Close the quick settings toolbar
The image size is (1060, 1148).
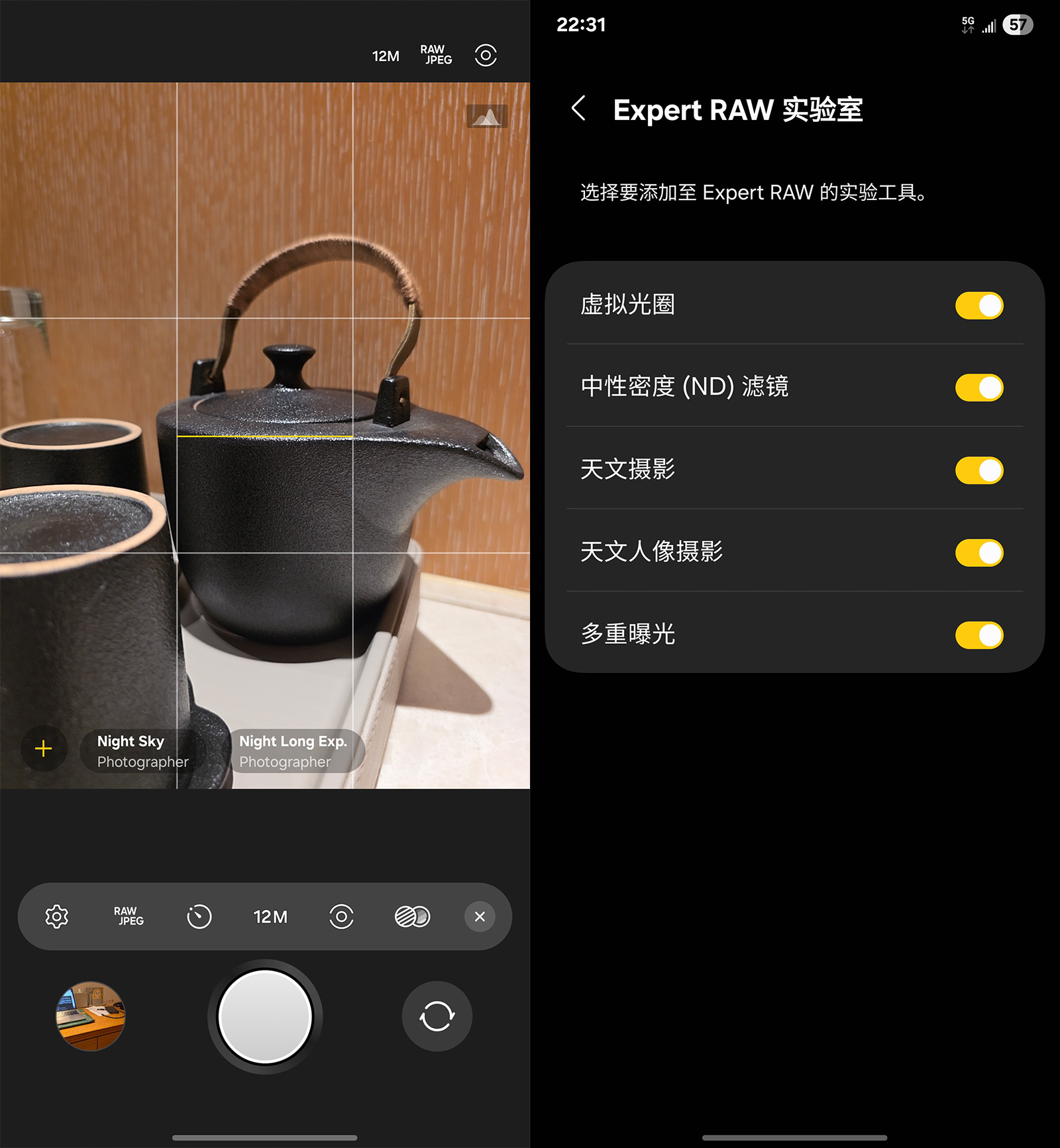(x=480, y=917)
